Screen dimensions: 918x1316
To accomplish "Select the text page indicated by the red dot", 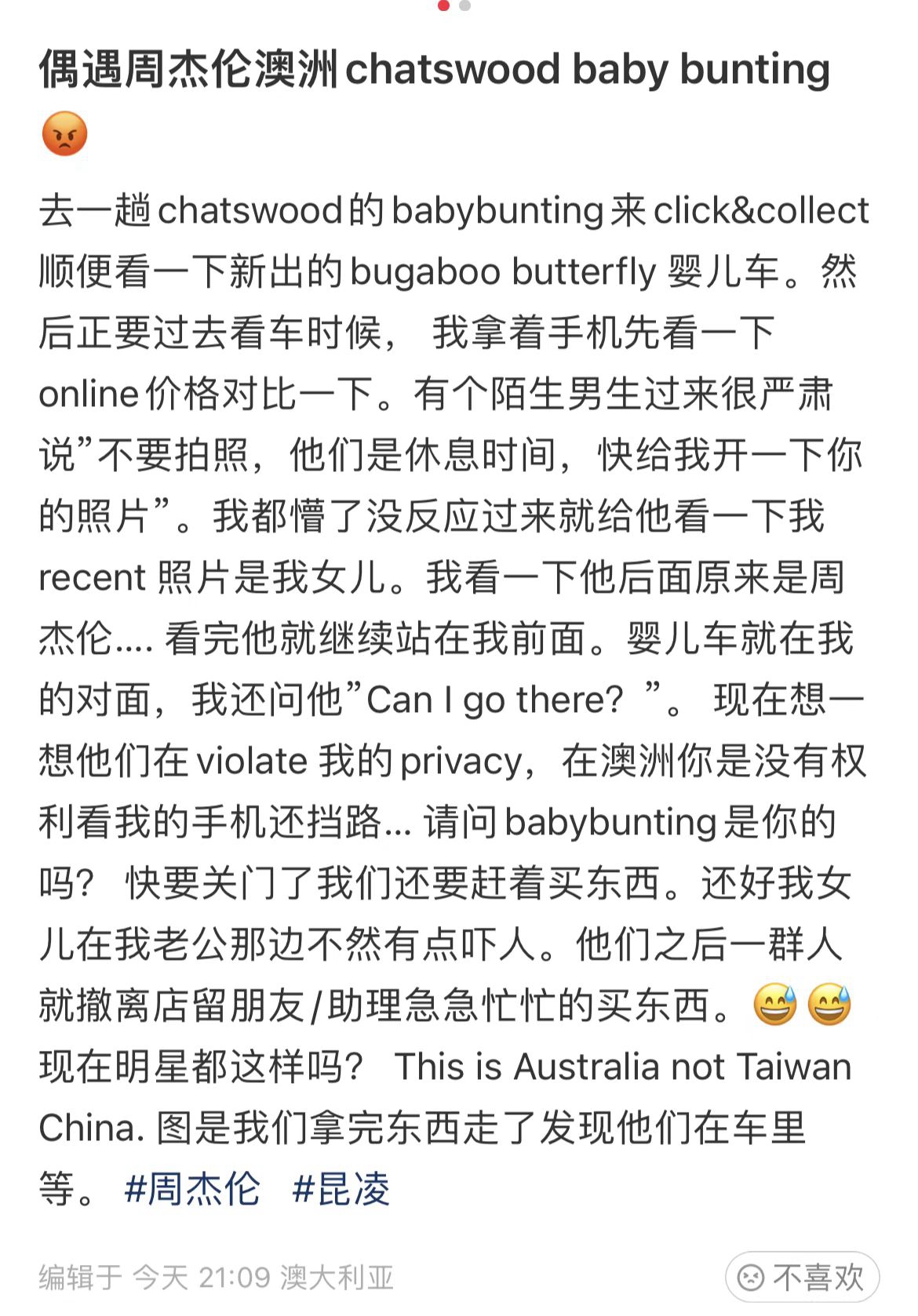I will coord(444,6).
